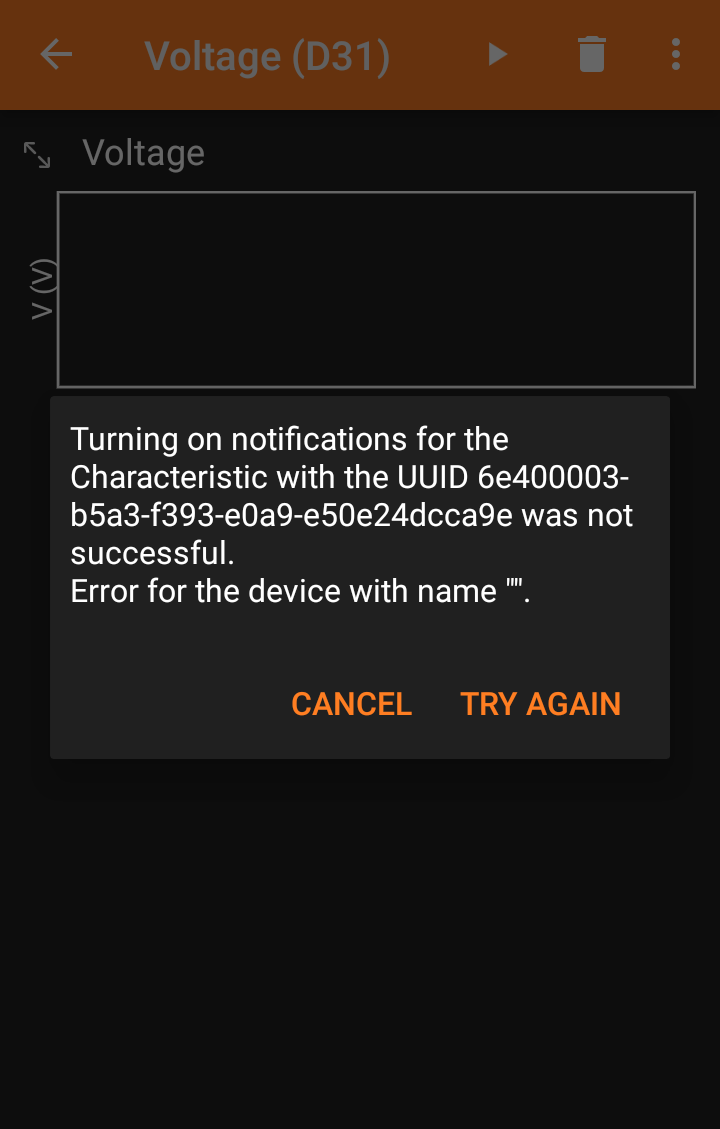The image size is (720, 1129).
Task: Go back from Voltage (D31)
Action: [x=56, y=55]
